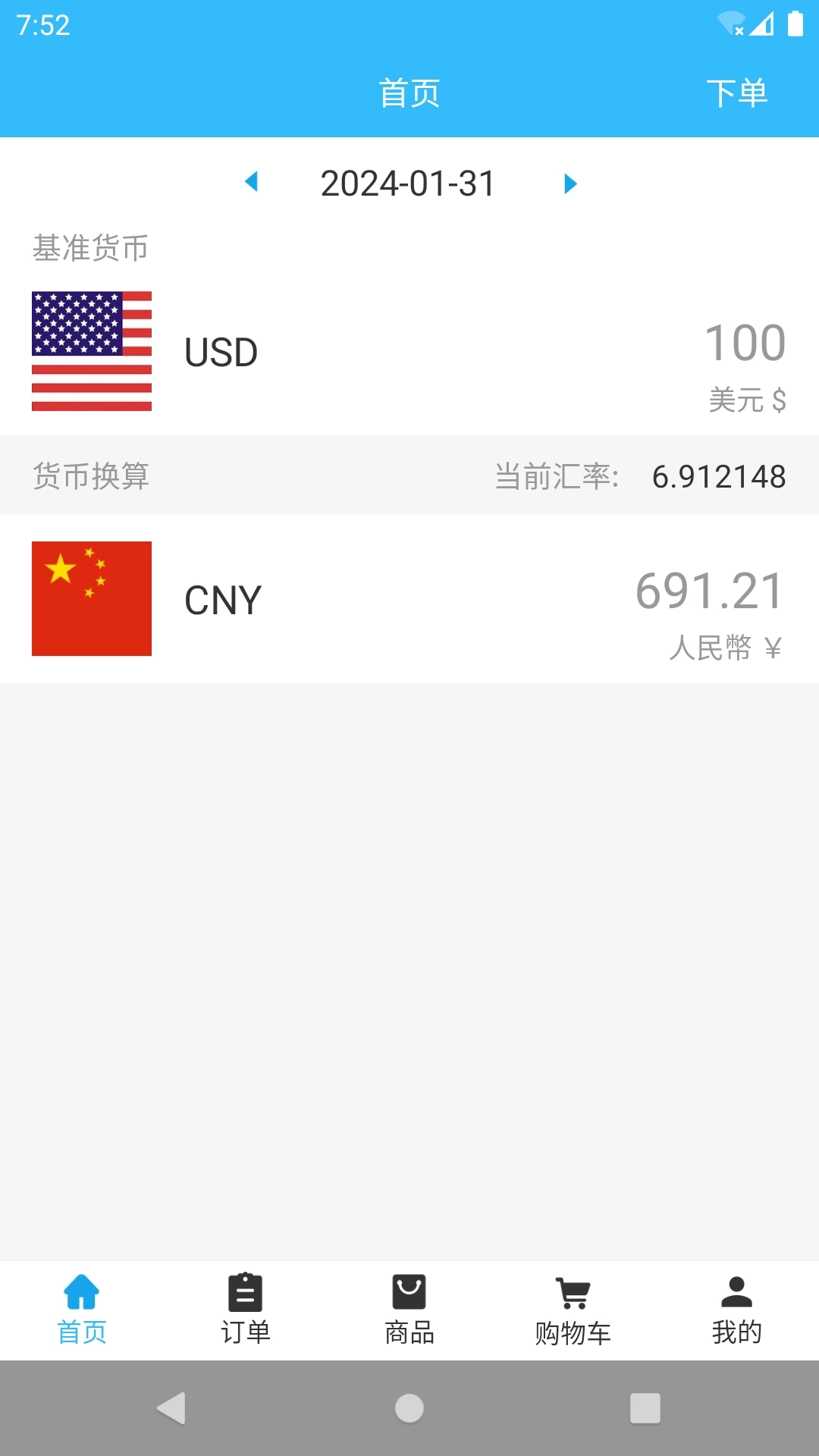Viewport: 819px width, 1456px height.
Task: Tap the Chinese flag icon next to CNY
Action: coord(91,598)
